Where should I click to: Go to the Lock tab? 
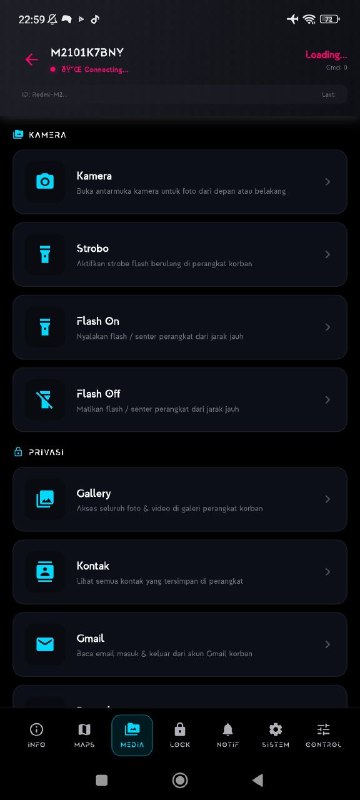tap(180, 735)
